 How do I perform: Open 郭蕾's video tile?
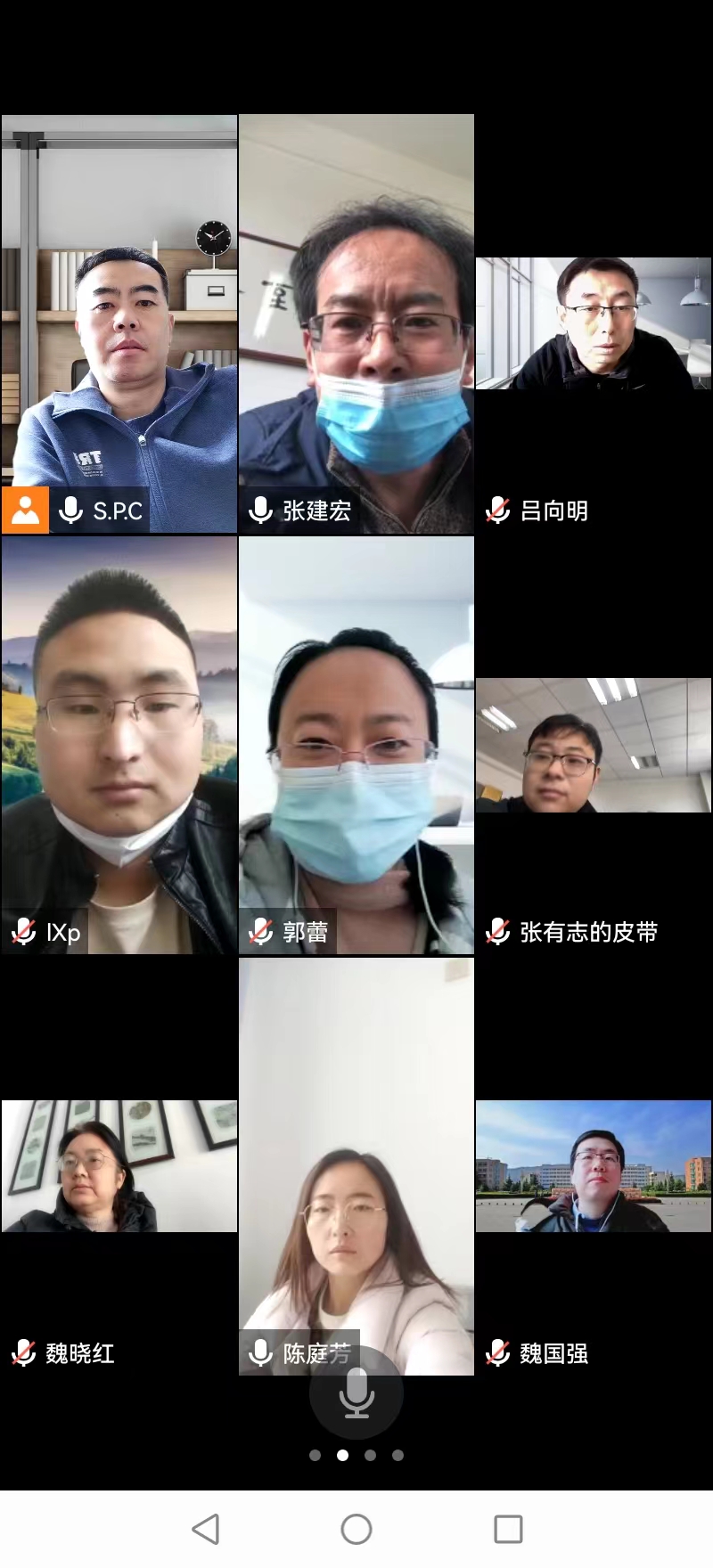pos(356,745)
